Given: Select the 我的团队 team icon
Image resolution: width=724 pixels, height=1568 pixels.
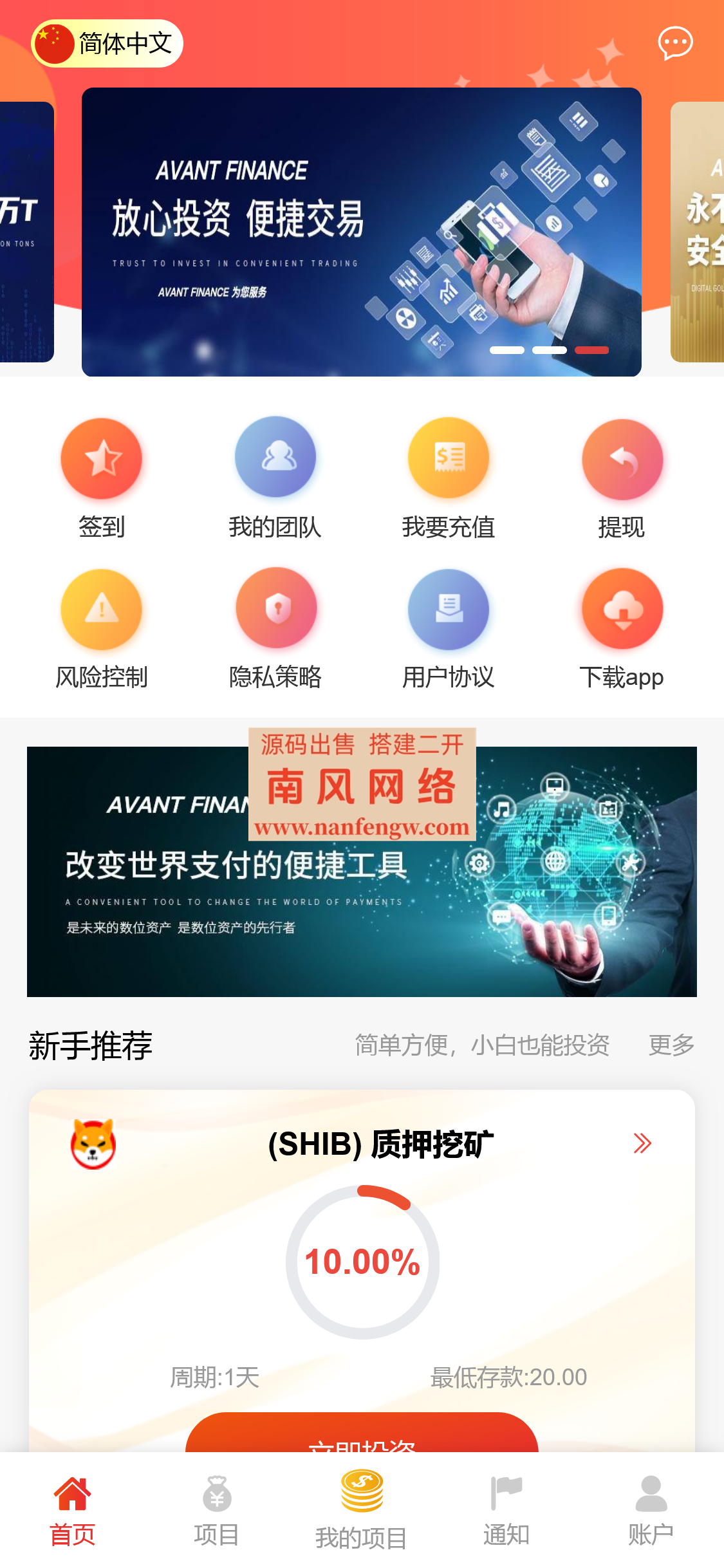Looking at the screenshot, I should 275,457.
